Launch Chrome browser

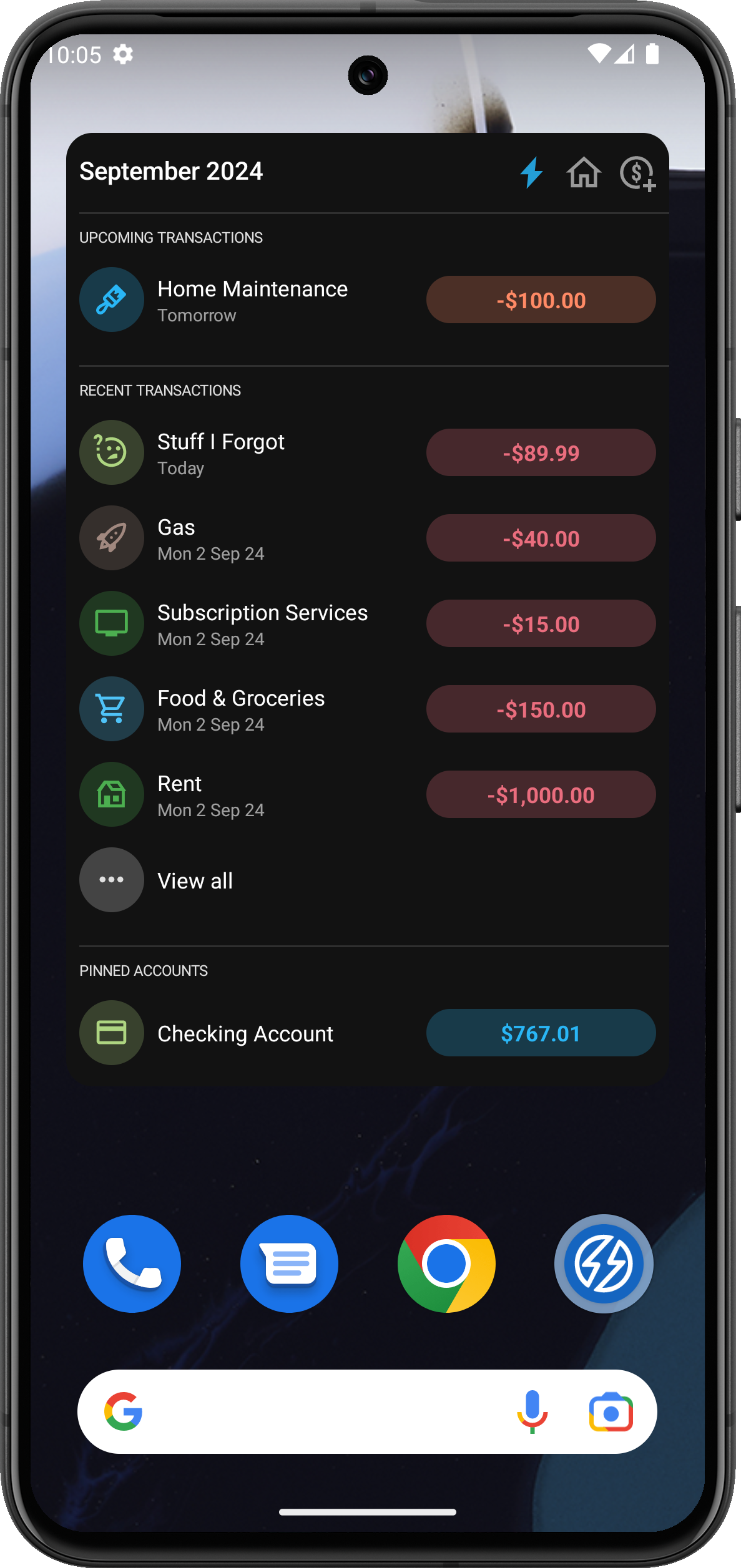[446, 1264]
